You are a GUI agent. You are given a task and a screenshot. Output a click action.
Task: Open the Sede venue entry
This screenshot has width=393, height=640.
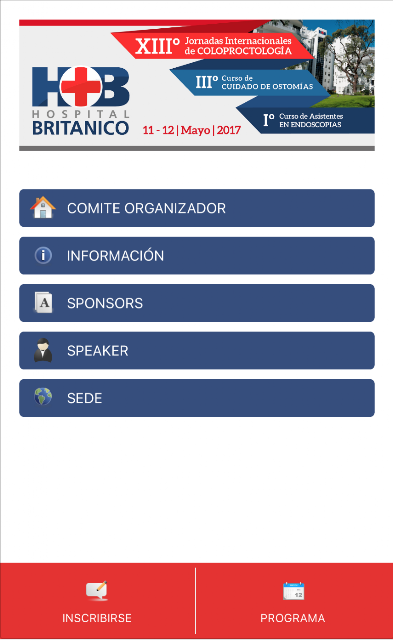pos(197,398)
